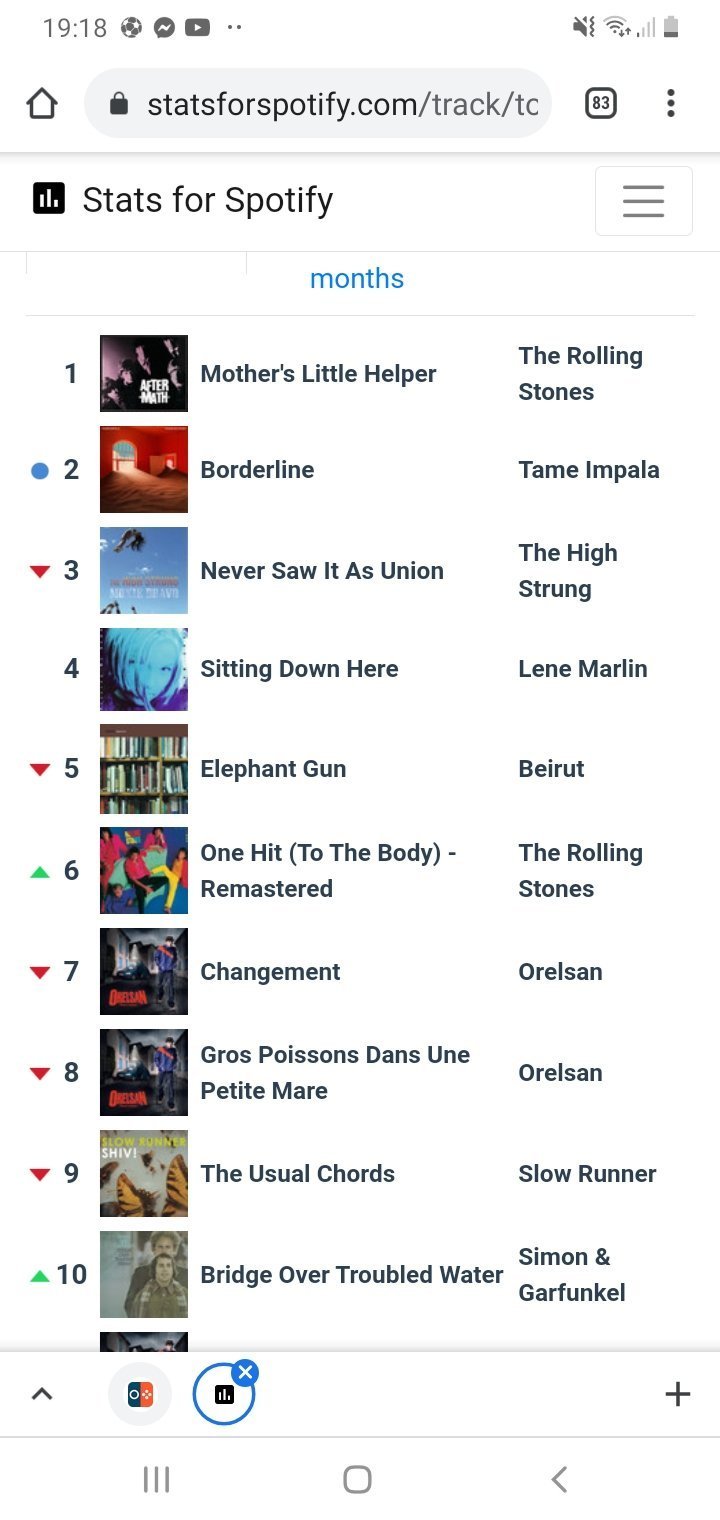Screen dimensions: 720x1520
Task: Tap the system back button
Action: coord(559,1479)
